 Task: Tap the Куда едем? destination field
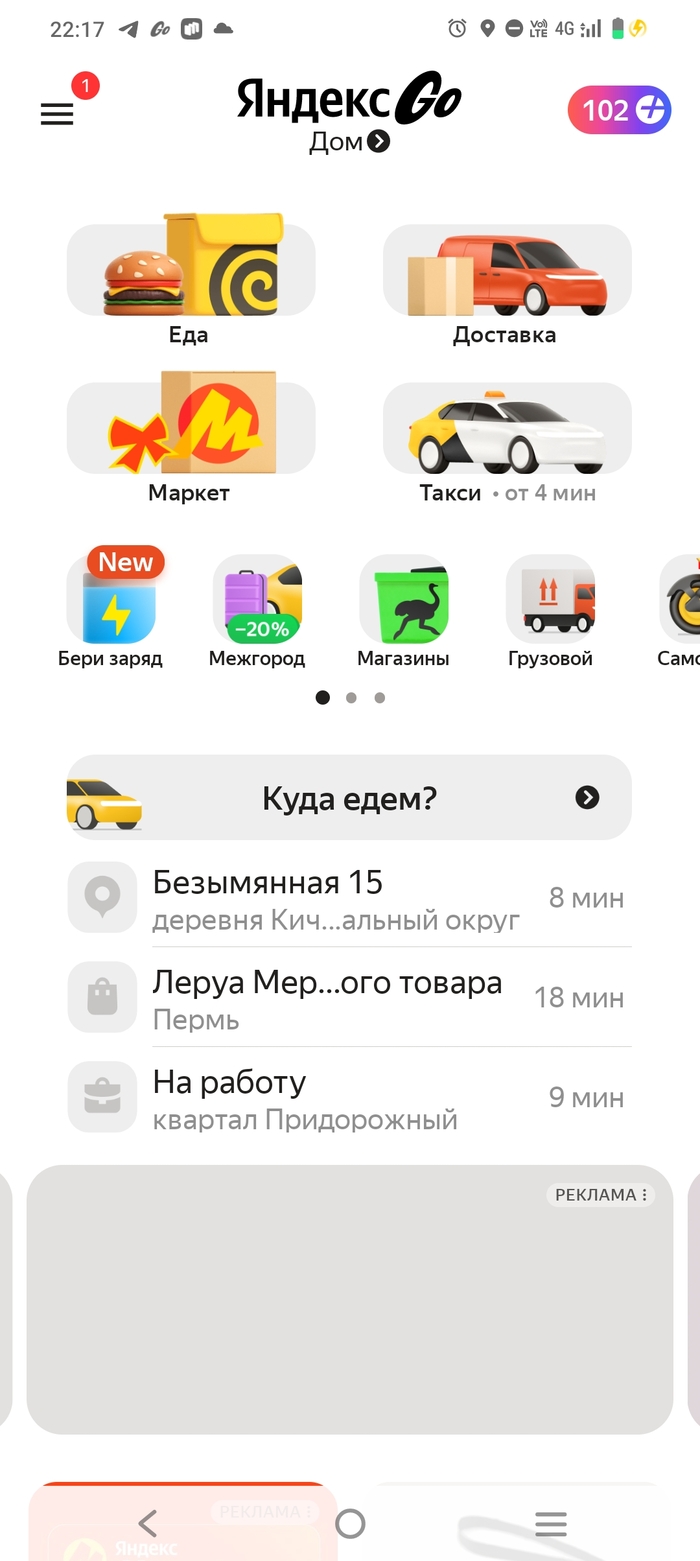pos(349,797)
